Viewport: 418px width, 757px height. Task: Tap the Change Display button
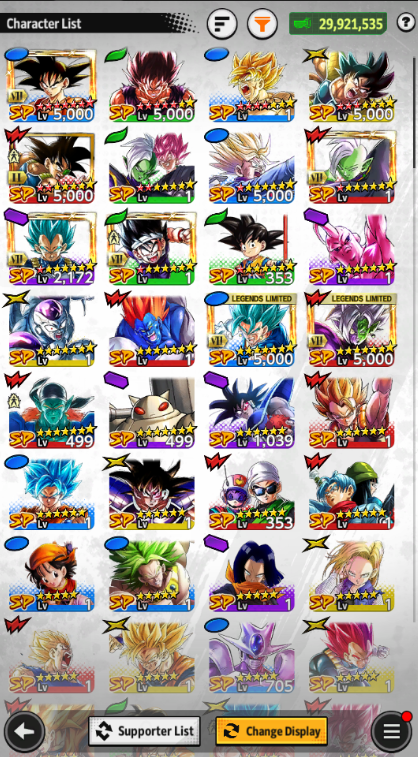pyautogui.click(x=272, y=731)
